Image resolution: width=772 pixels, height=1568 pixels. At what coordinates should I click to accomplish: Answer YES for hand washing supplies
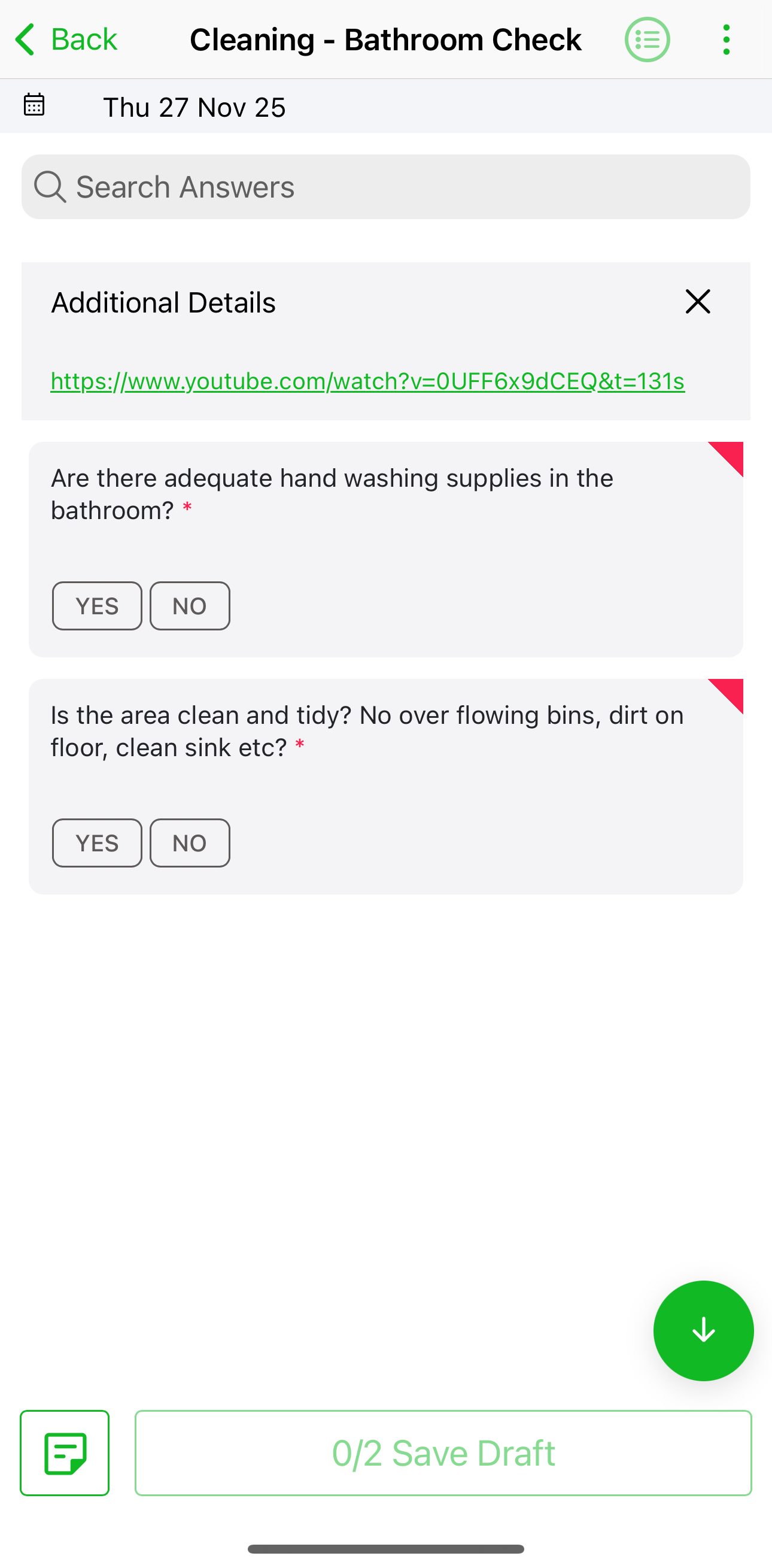tap(97, 606)
